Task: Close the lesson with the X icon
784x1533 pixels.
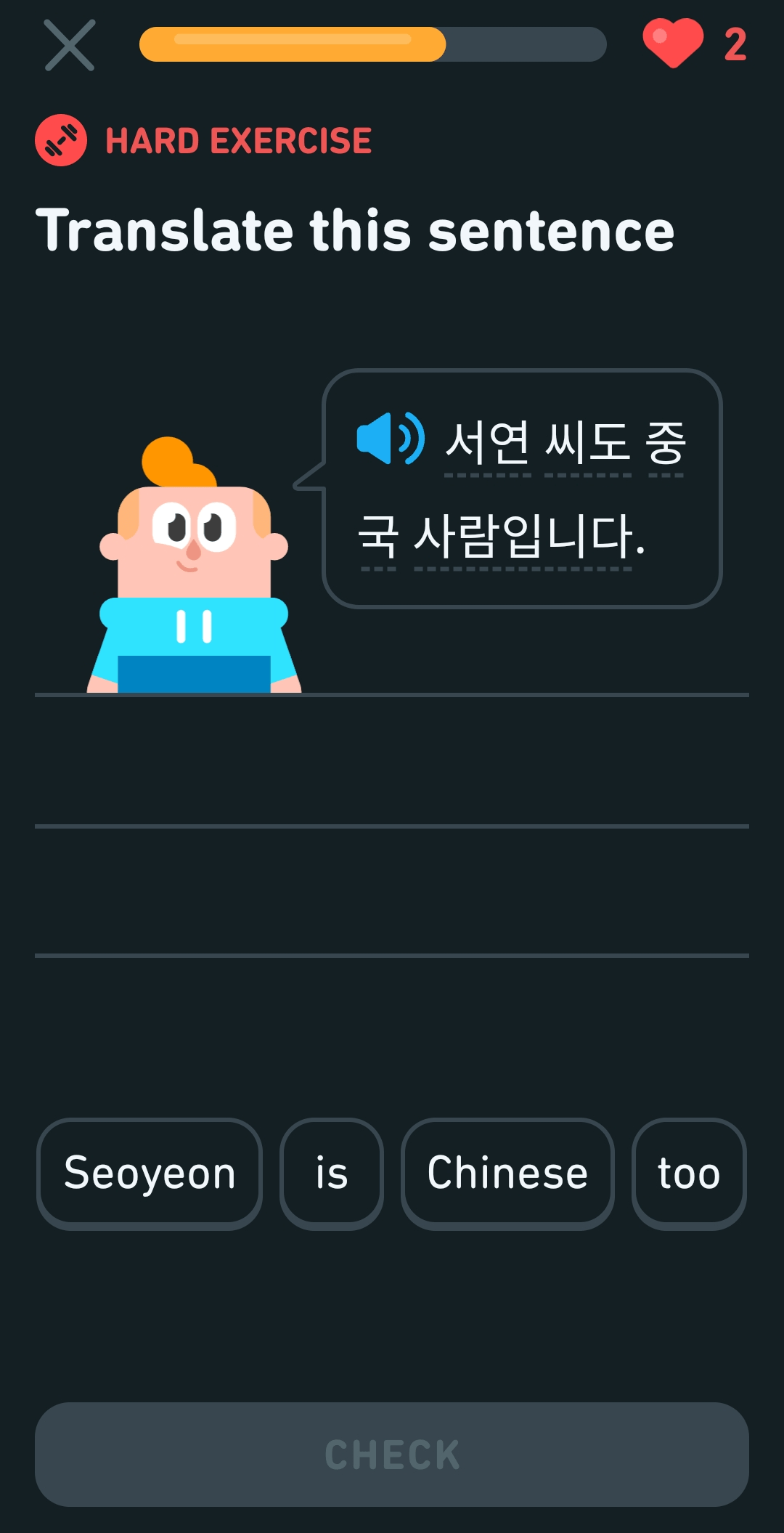Action: (x=70, y=45)
